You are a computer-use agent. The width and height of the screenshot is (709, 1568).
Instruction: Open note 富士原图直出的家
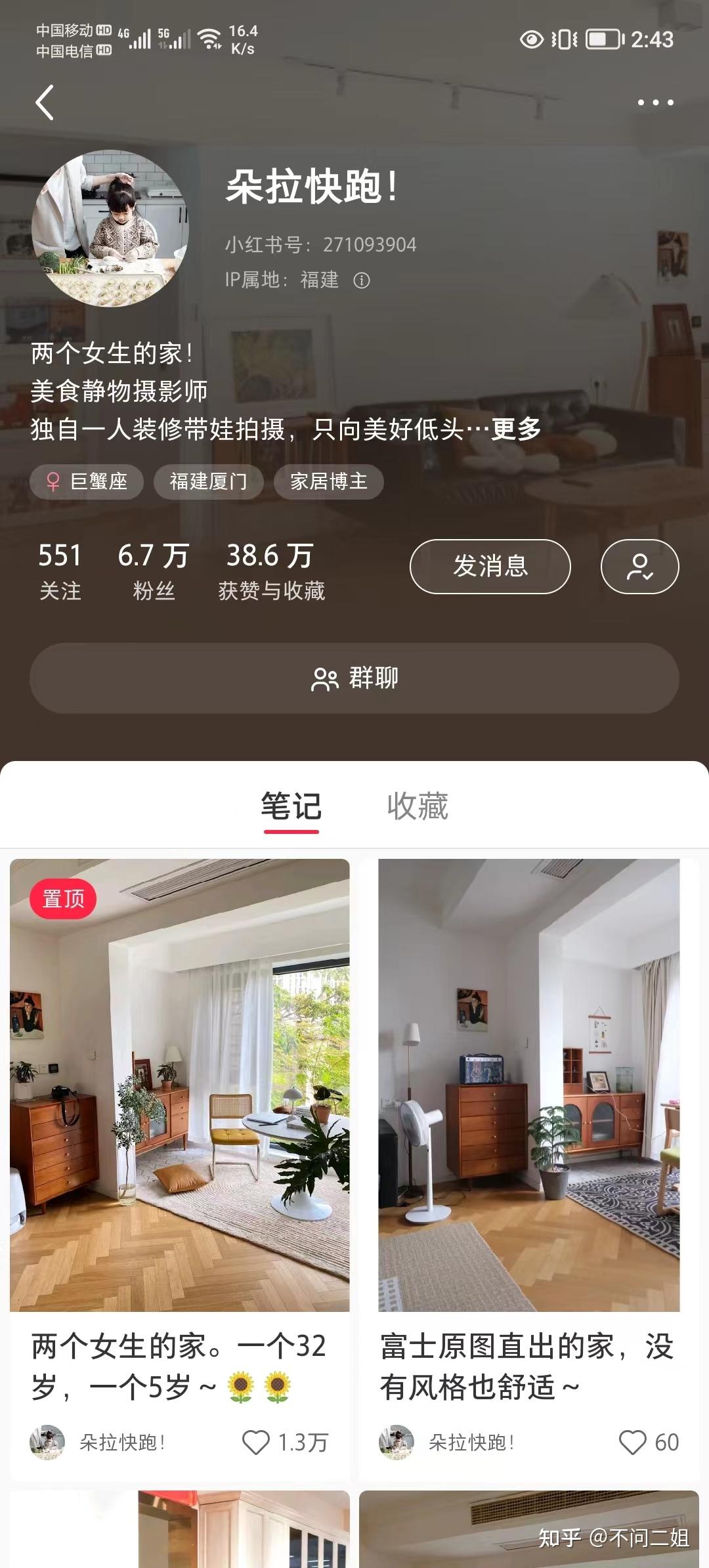pyautogui.click(x=529, y=1169)
